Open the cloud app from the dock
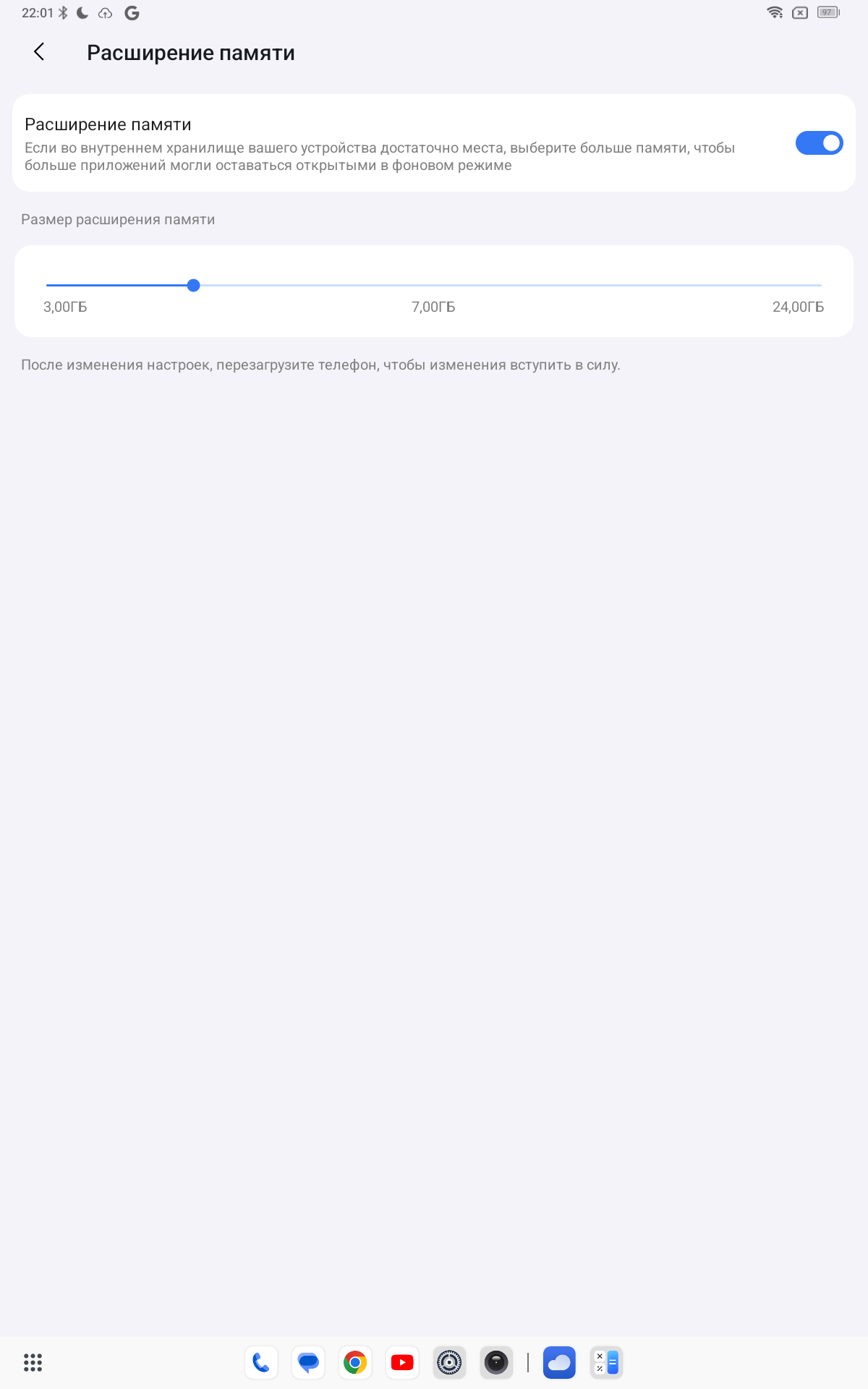 pyautogui.click(x=559, y=1363)
